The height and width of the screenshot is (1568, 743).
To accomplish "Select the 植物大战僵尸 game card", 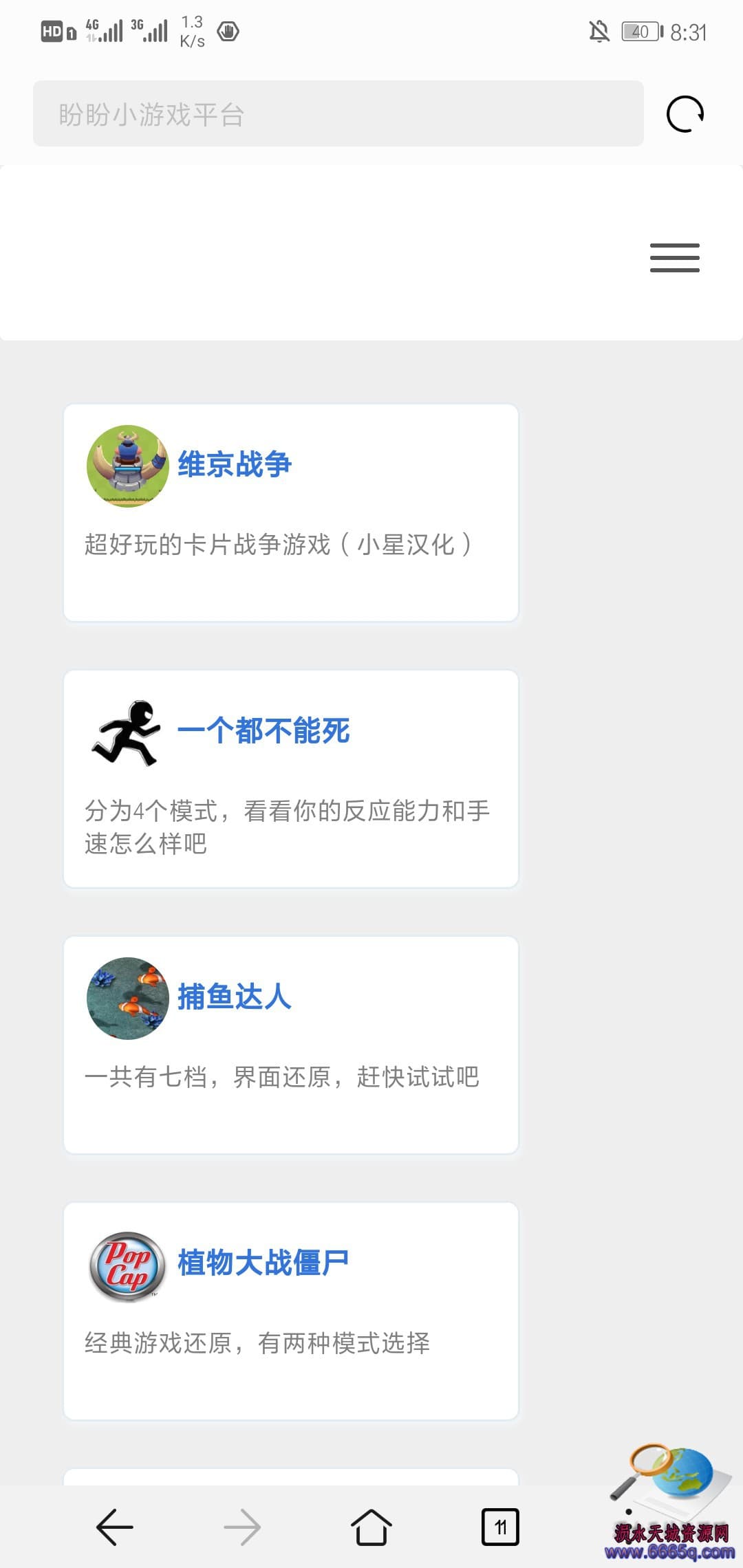I will [290, 1310].
